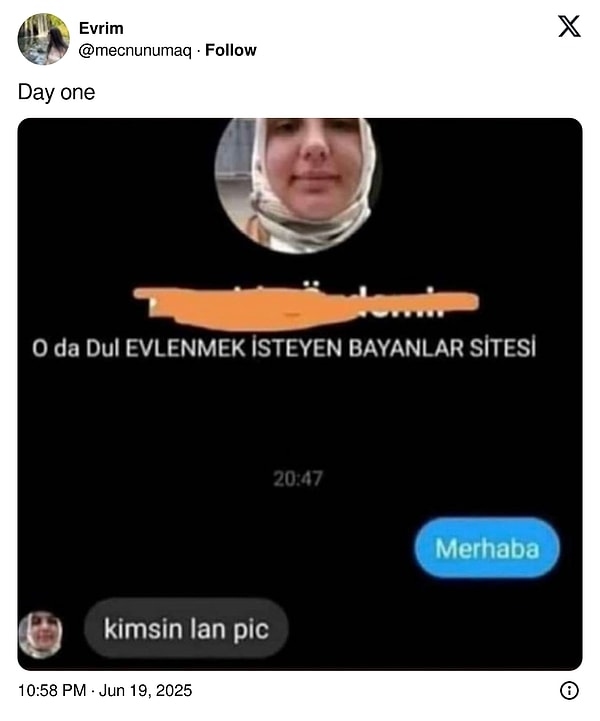Open Evrim's profile picture

click(x=43, y=39)
